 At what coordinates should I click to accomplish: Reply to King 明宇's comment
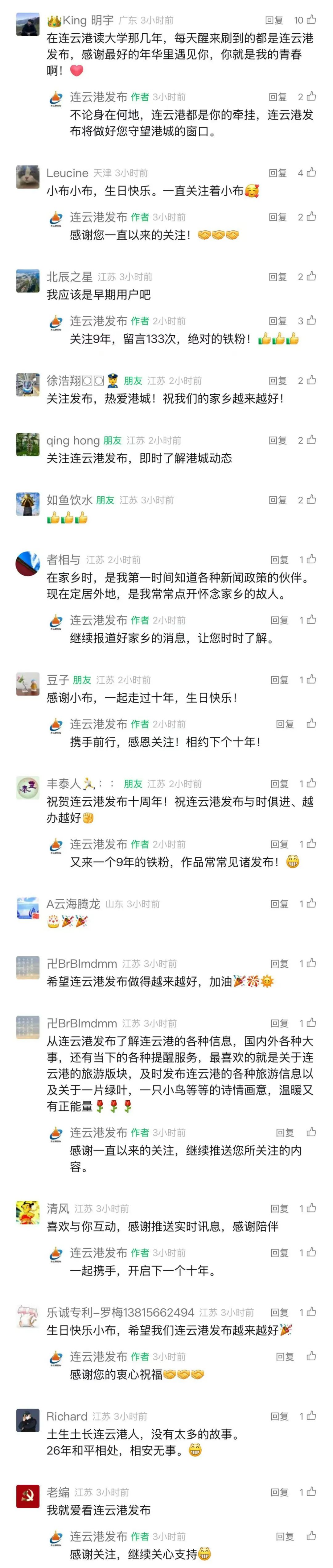click(274, 20)
